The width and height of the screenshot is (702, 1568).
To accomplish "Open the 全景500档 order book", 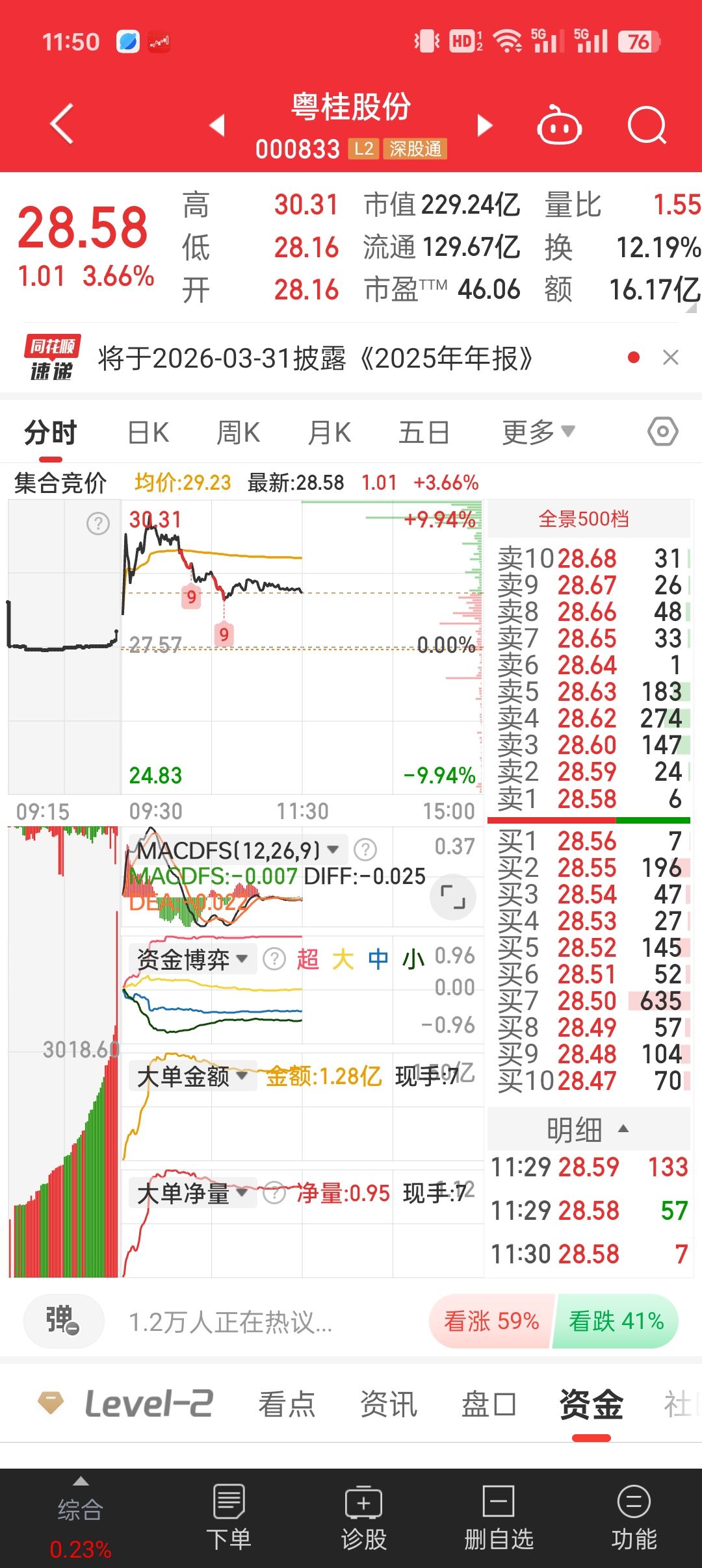I will (x=584, y=519).
